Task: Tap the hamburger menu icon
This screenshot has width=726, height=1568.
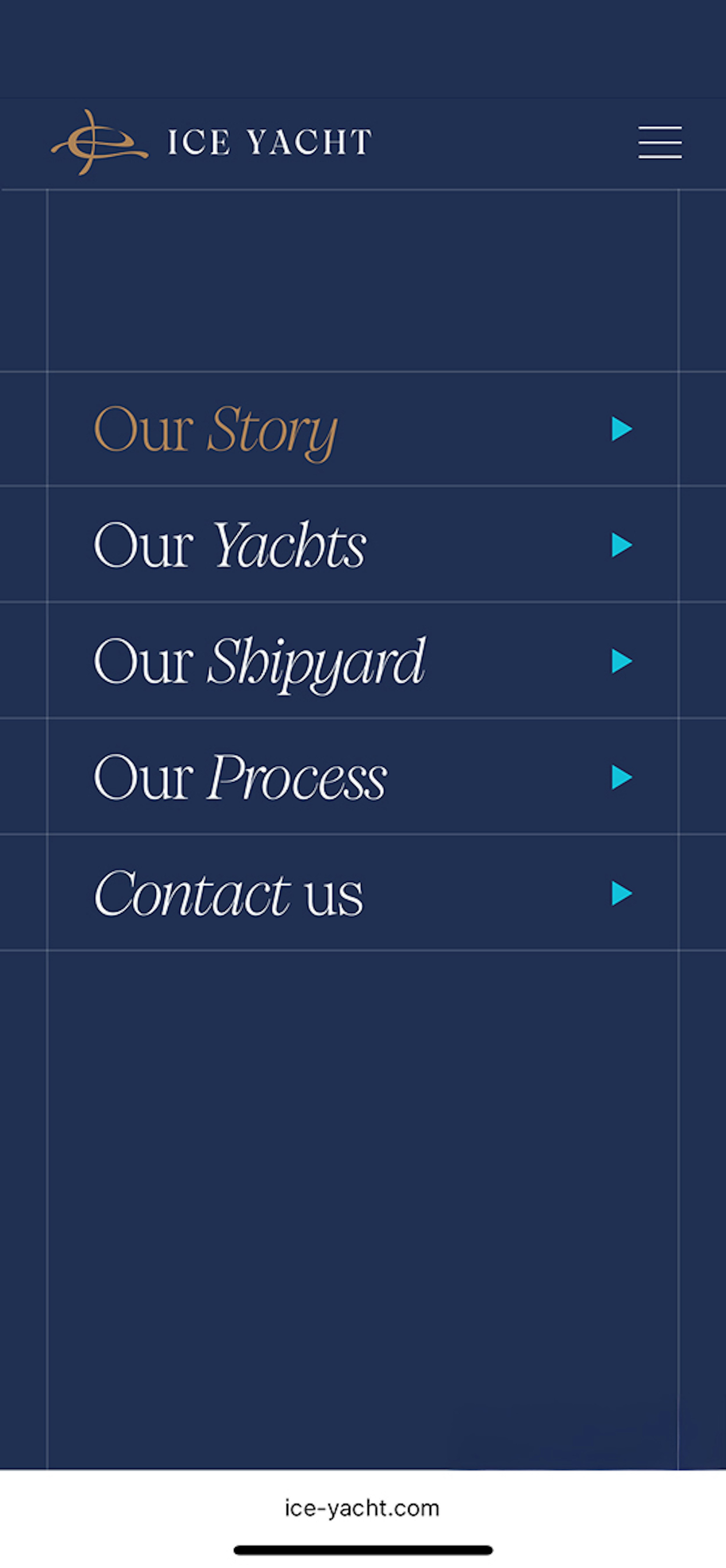Action: pos(660,143)
